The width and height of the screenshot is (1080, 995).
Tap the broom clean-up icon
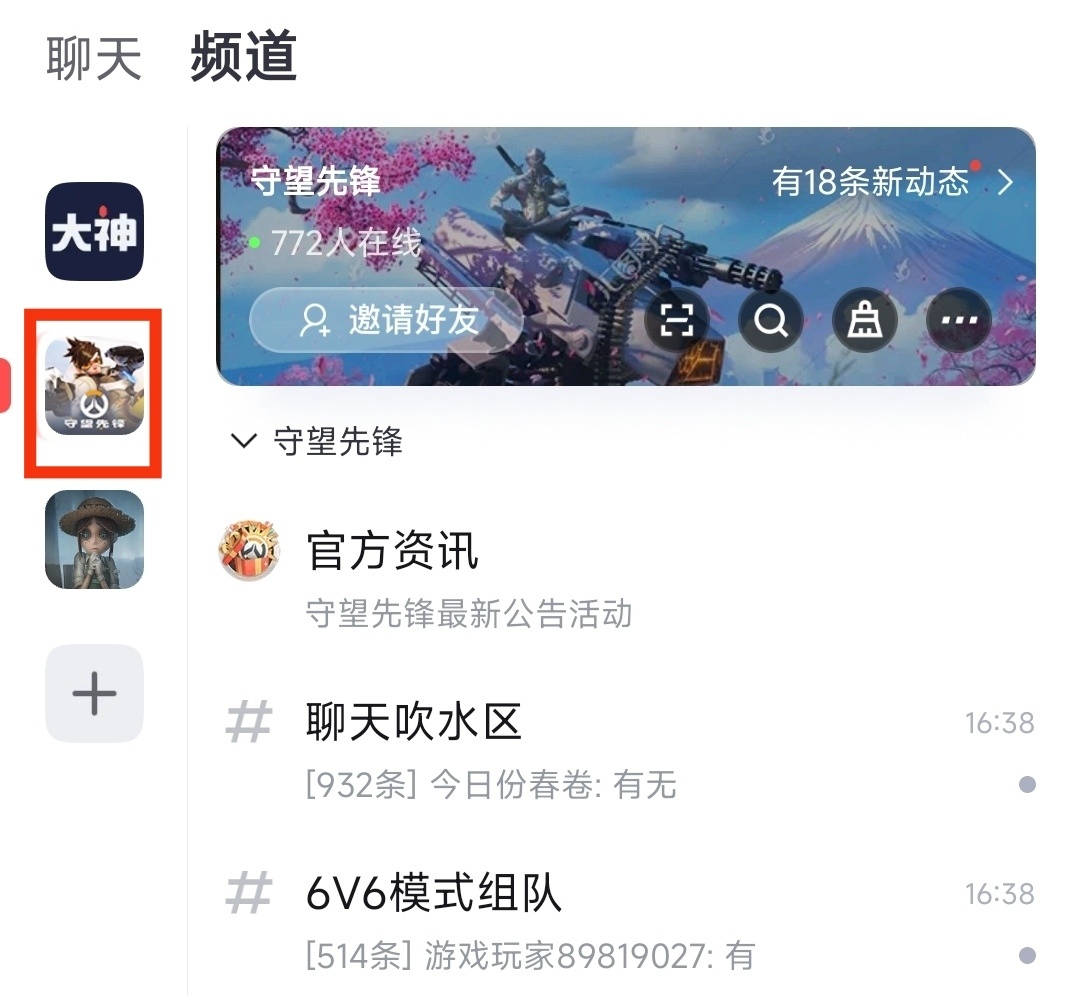click(864, 321)
